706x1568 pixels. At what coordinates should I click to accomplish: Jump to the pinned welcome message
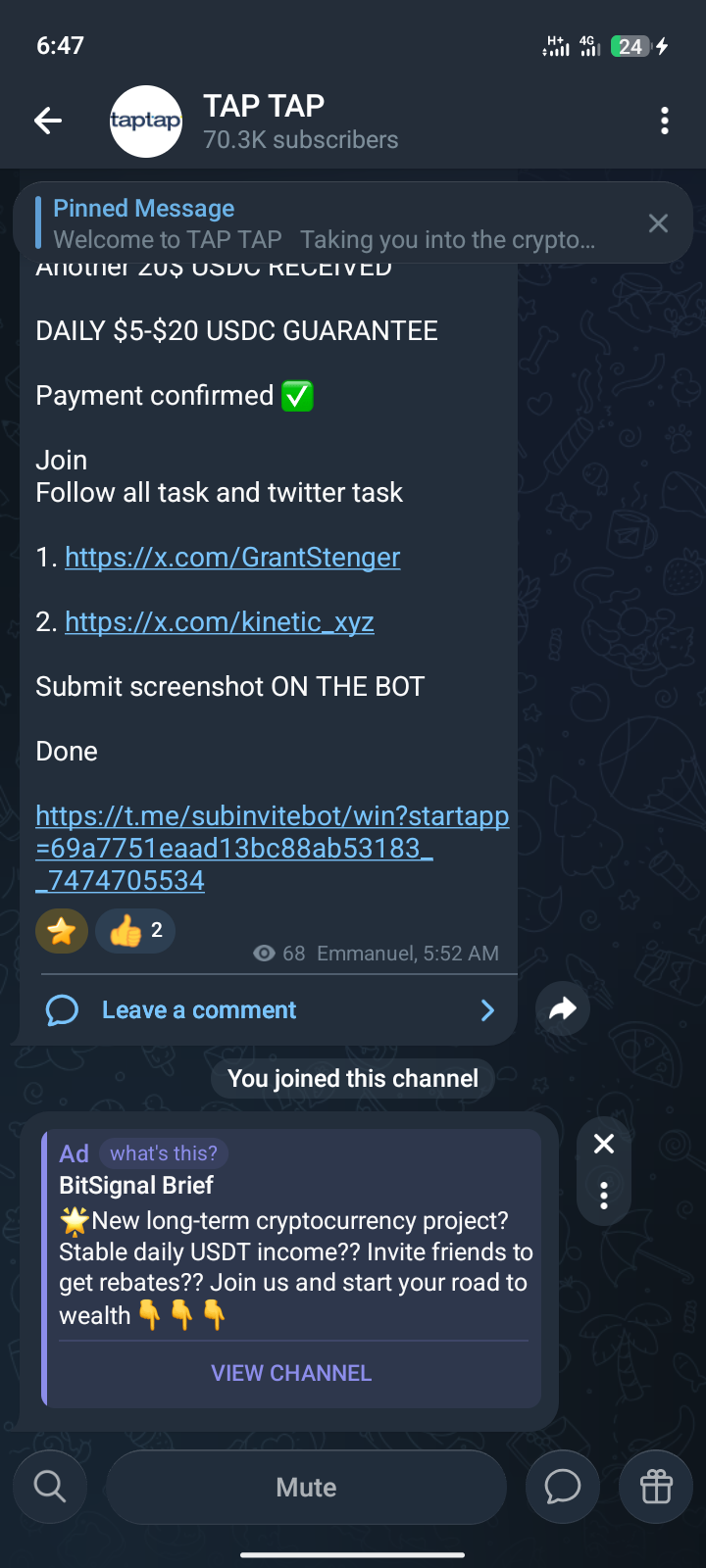coord(324,223)
